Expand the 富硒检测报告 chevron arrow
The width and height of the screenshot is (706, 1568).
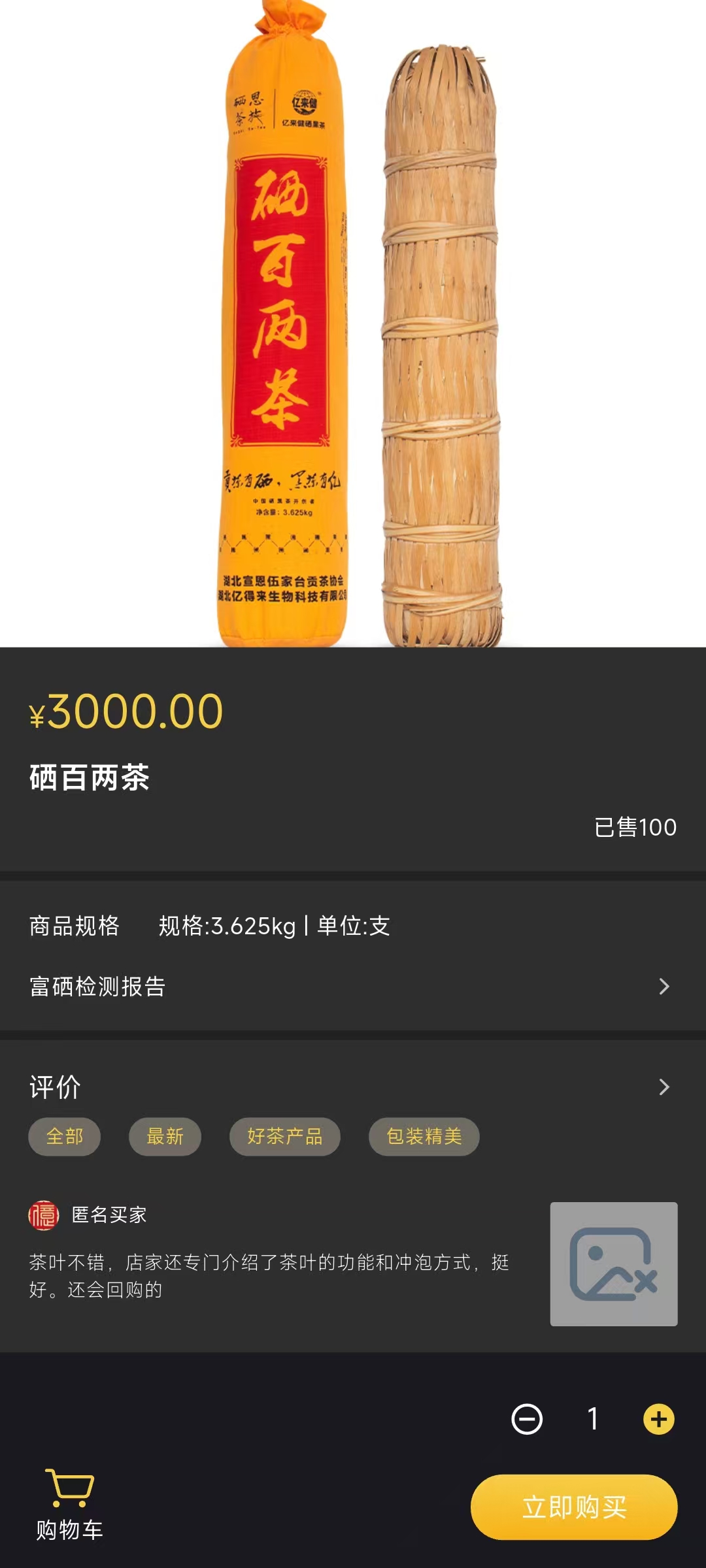point(665,987)
